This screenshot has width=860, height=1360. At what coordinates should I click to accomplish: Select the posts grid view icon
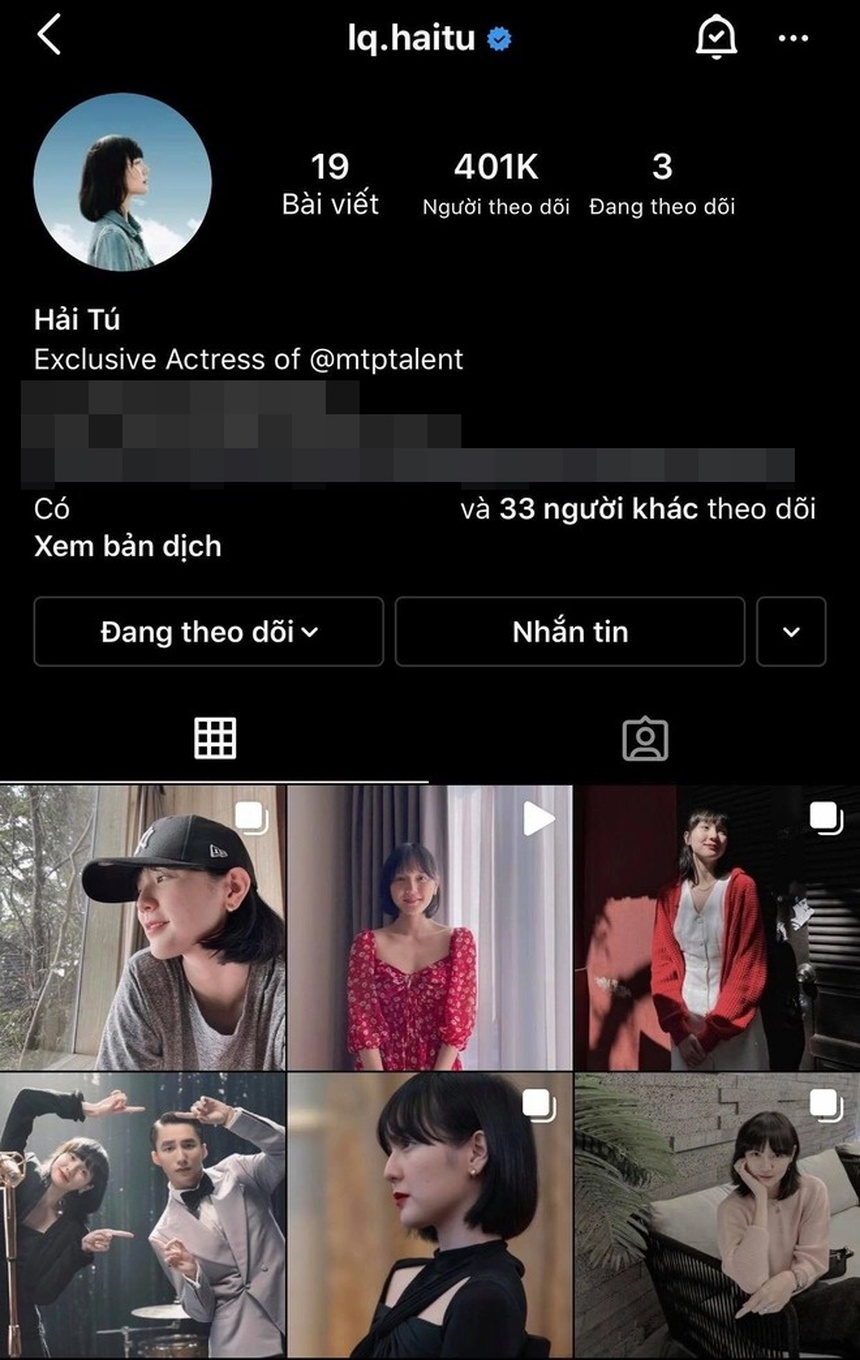click(x=215, y=740)
